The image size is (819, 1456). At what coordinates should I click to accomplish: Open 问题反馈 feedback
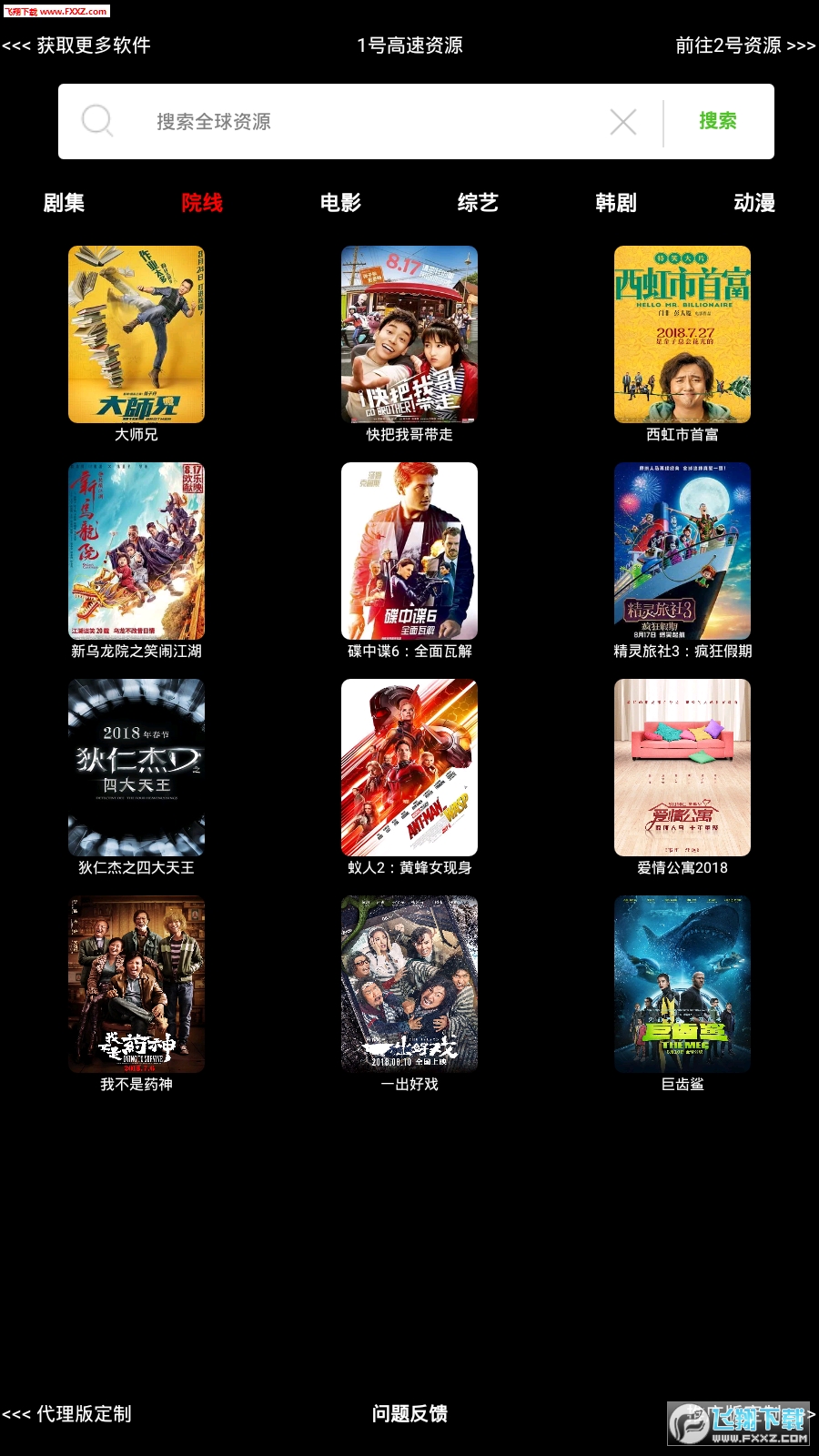click(409, 1414)
